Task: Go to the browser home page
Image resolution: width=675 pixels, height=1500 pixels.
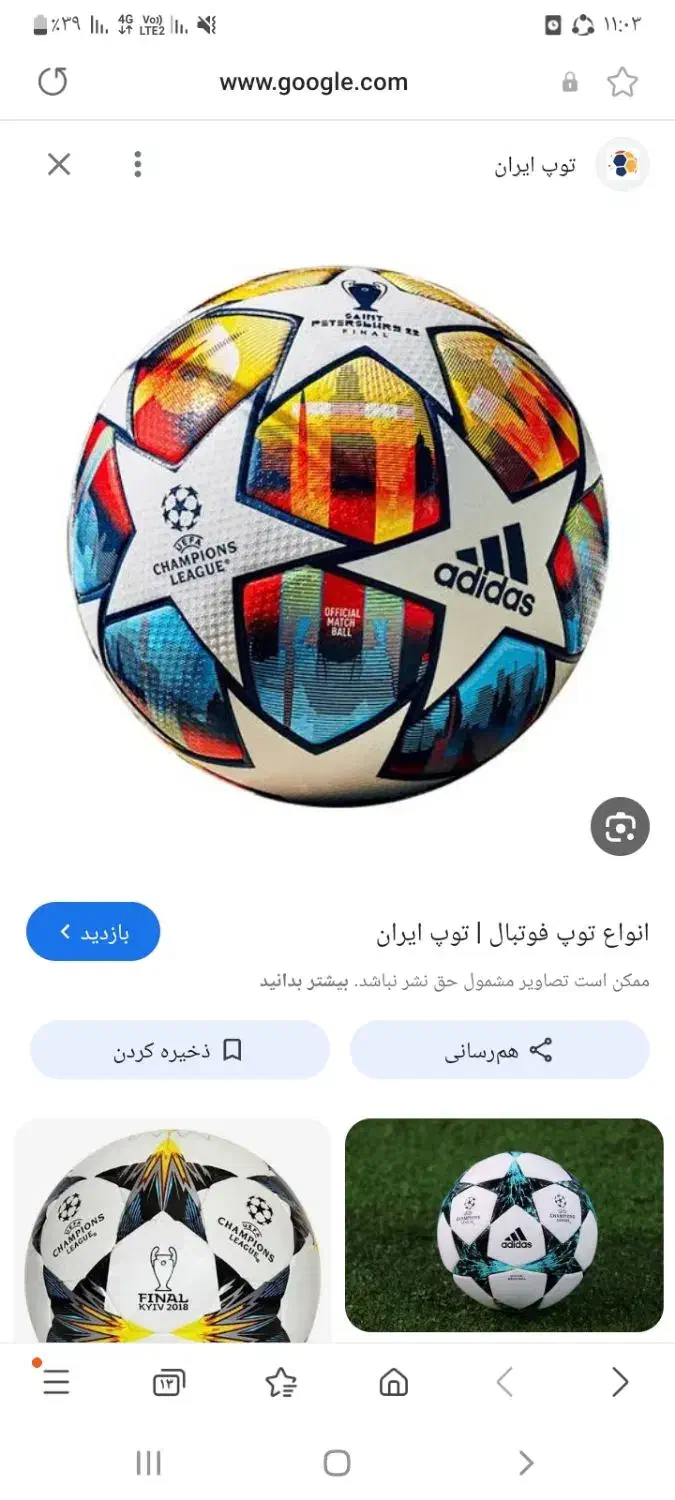Action: click(x=394, y=1383)
